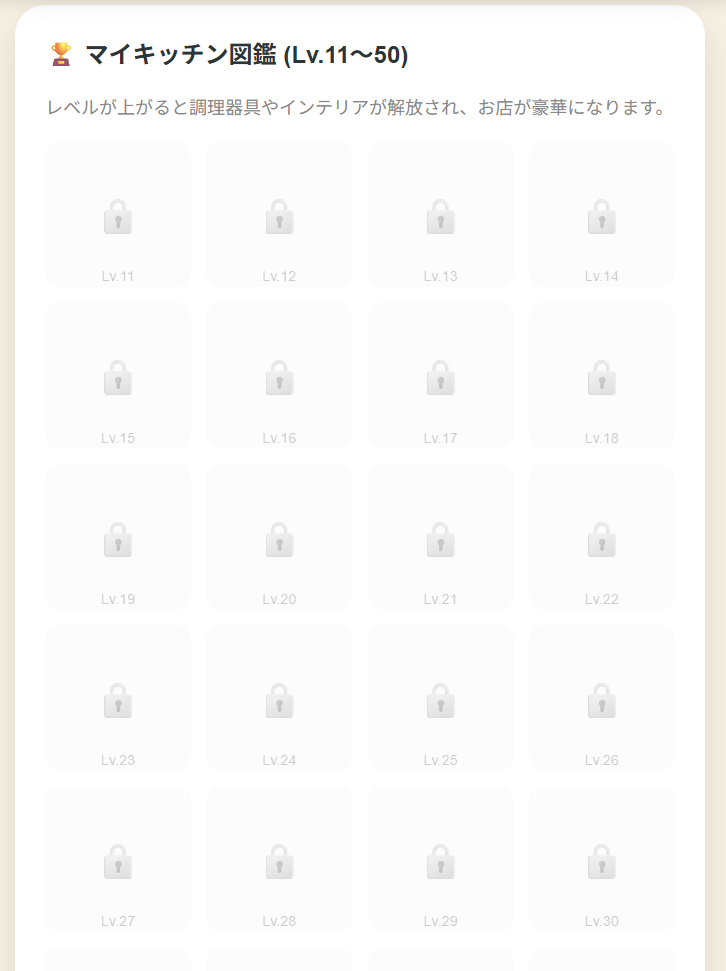This screenshot has width=726, height=971.
Task: Tap the Lv.28 locked tile
Action: tap(279, 860)
